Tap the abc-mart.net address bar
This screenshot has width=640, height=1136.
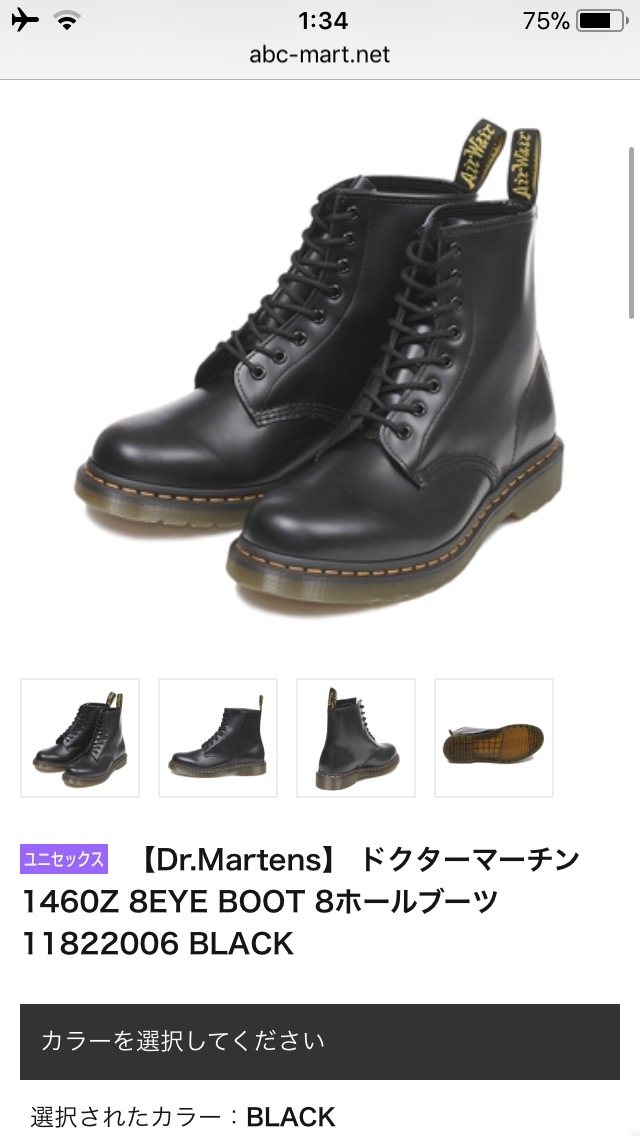tap(320, 54)
